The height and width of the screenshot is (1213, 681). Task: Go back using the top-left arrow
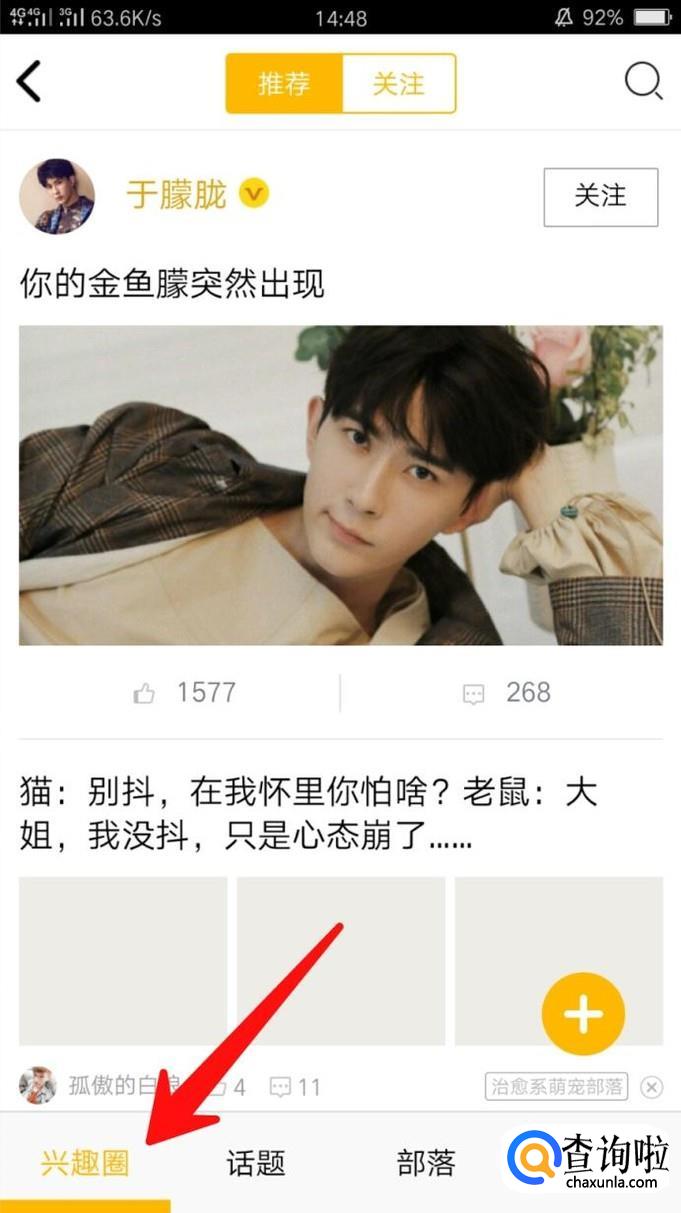tap(30, 82)
